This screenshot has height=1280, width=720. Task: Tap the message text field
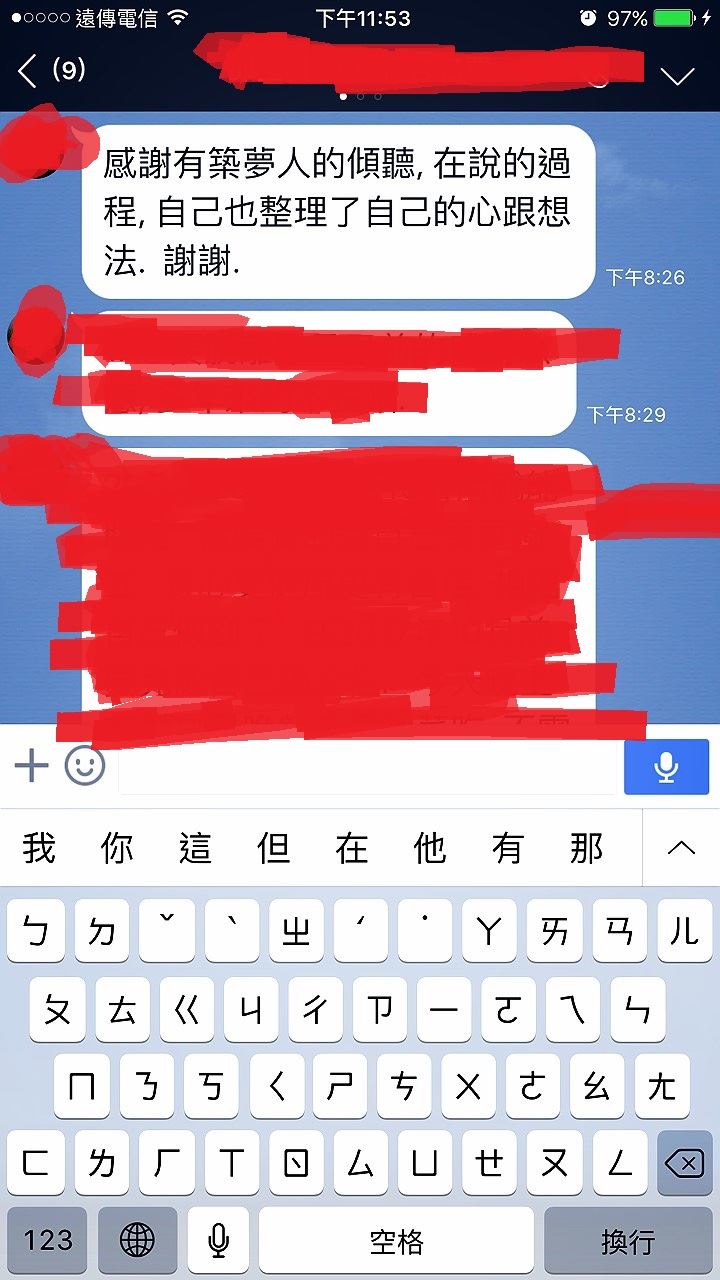tap(367, 768)
